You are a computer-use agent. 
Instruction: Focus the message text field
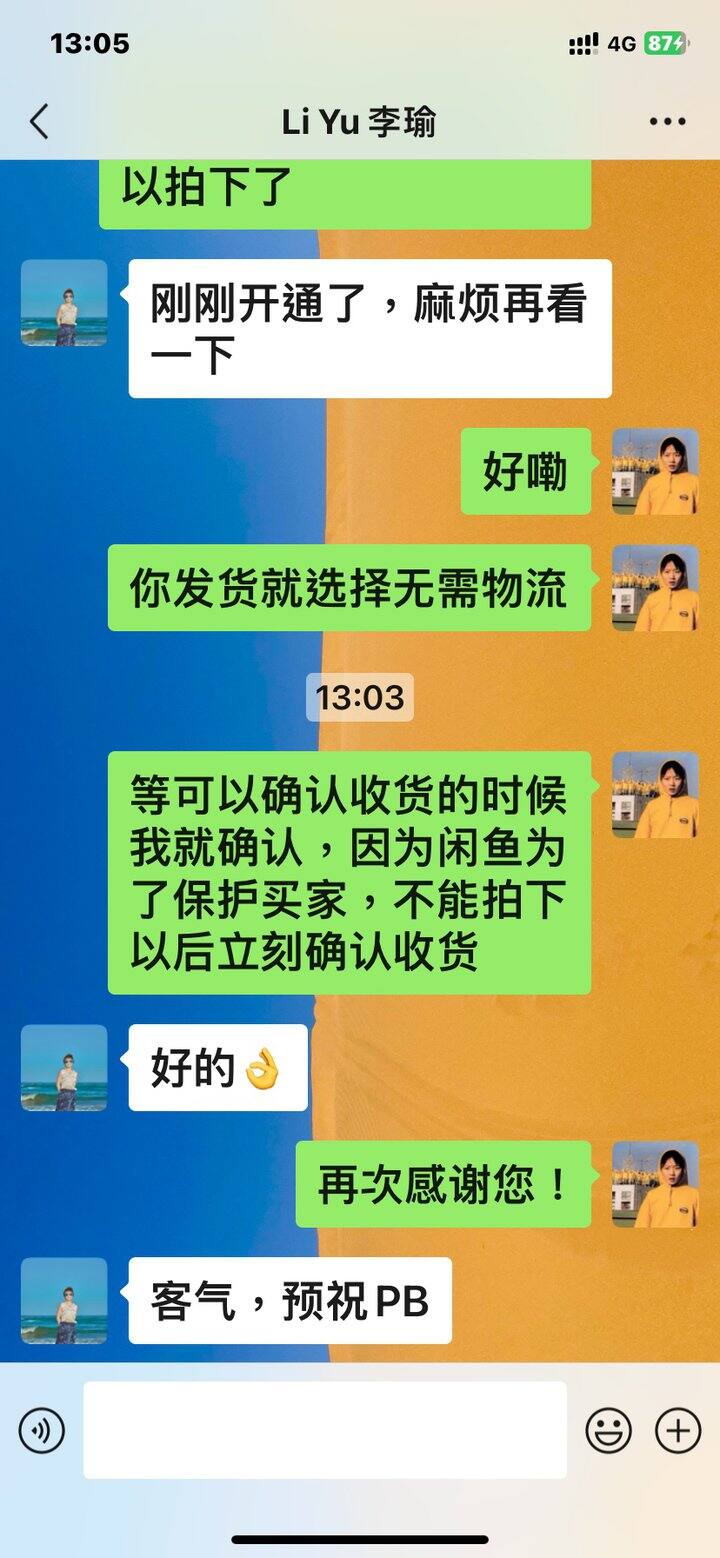coord(325,1430)
